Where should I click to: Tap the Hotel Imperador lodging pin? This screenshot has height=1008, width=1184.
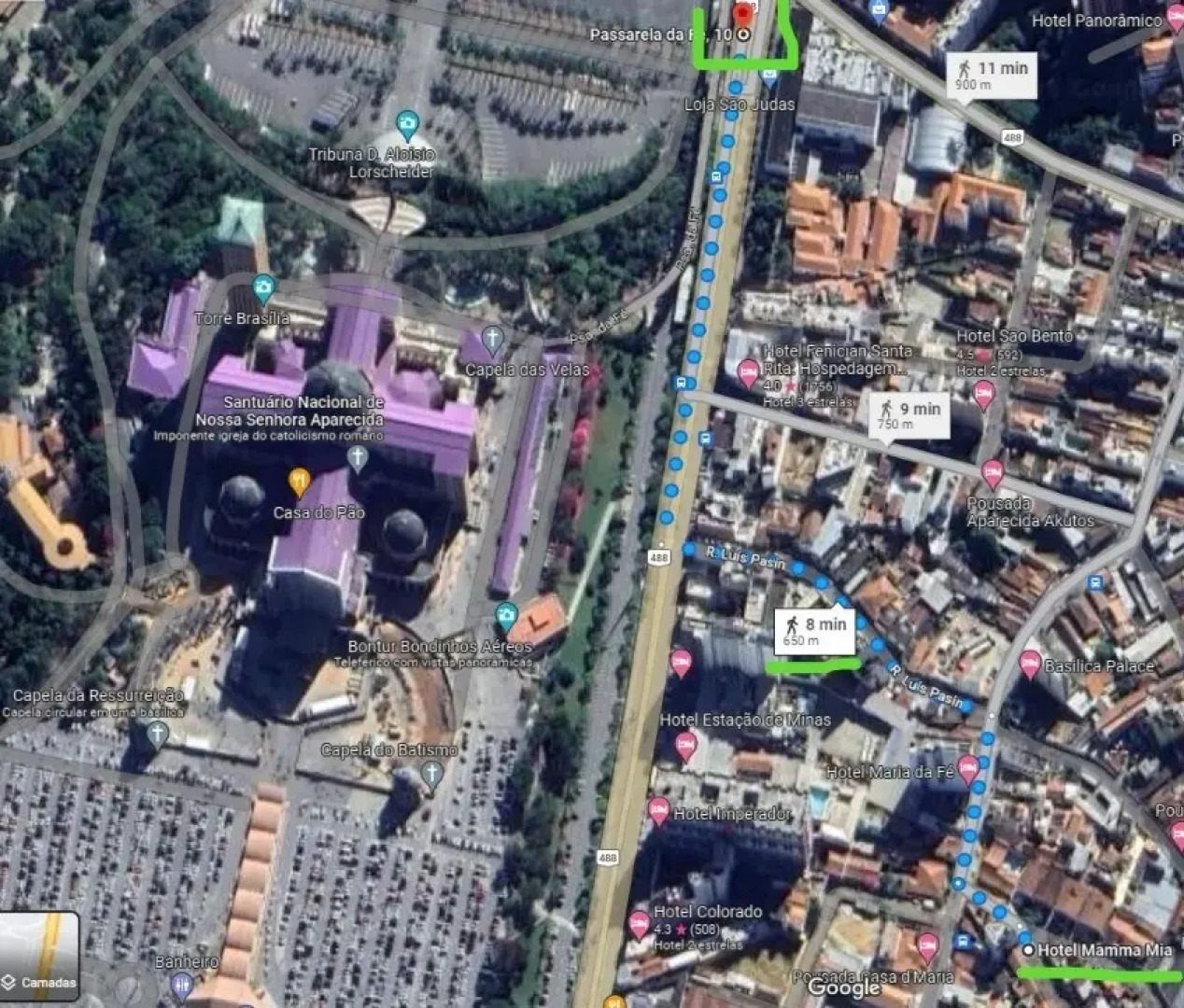(658, 810)
